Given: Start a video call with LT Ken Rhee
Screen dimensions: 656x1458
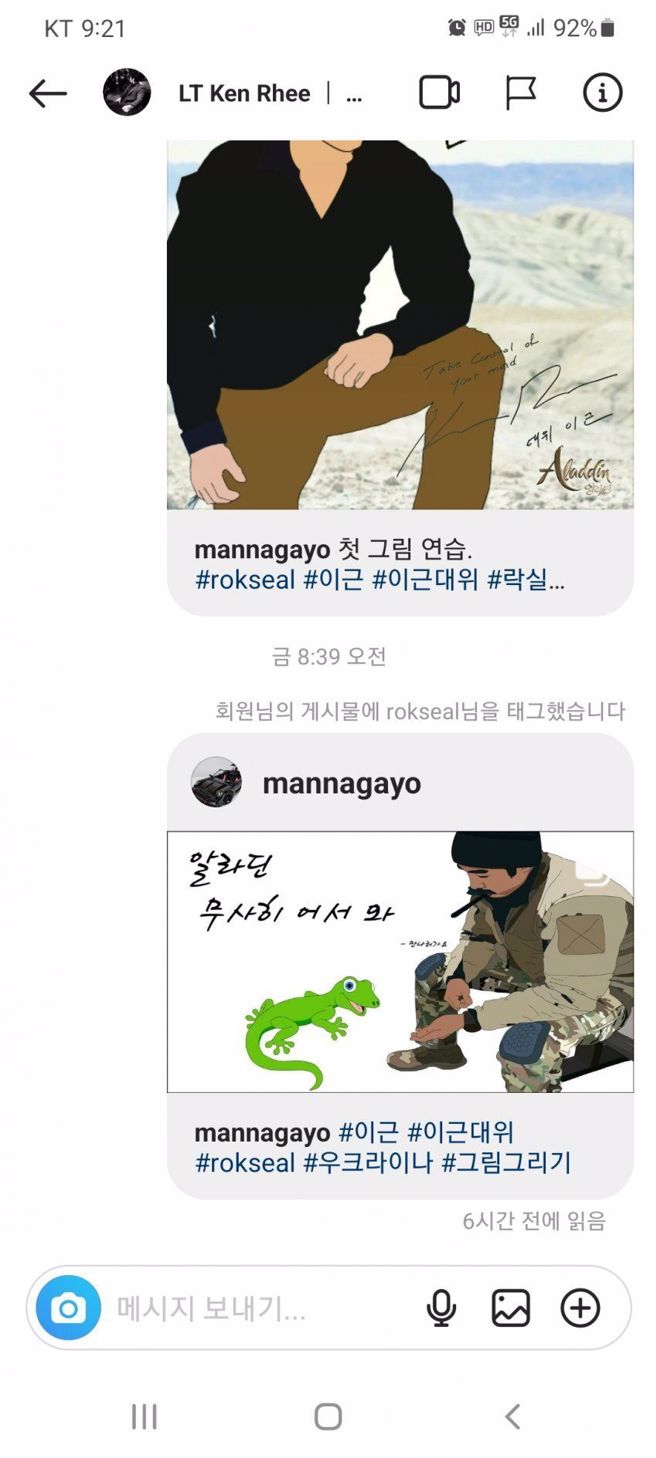Looking at the screenshot, I should (x=439, y=93).
